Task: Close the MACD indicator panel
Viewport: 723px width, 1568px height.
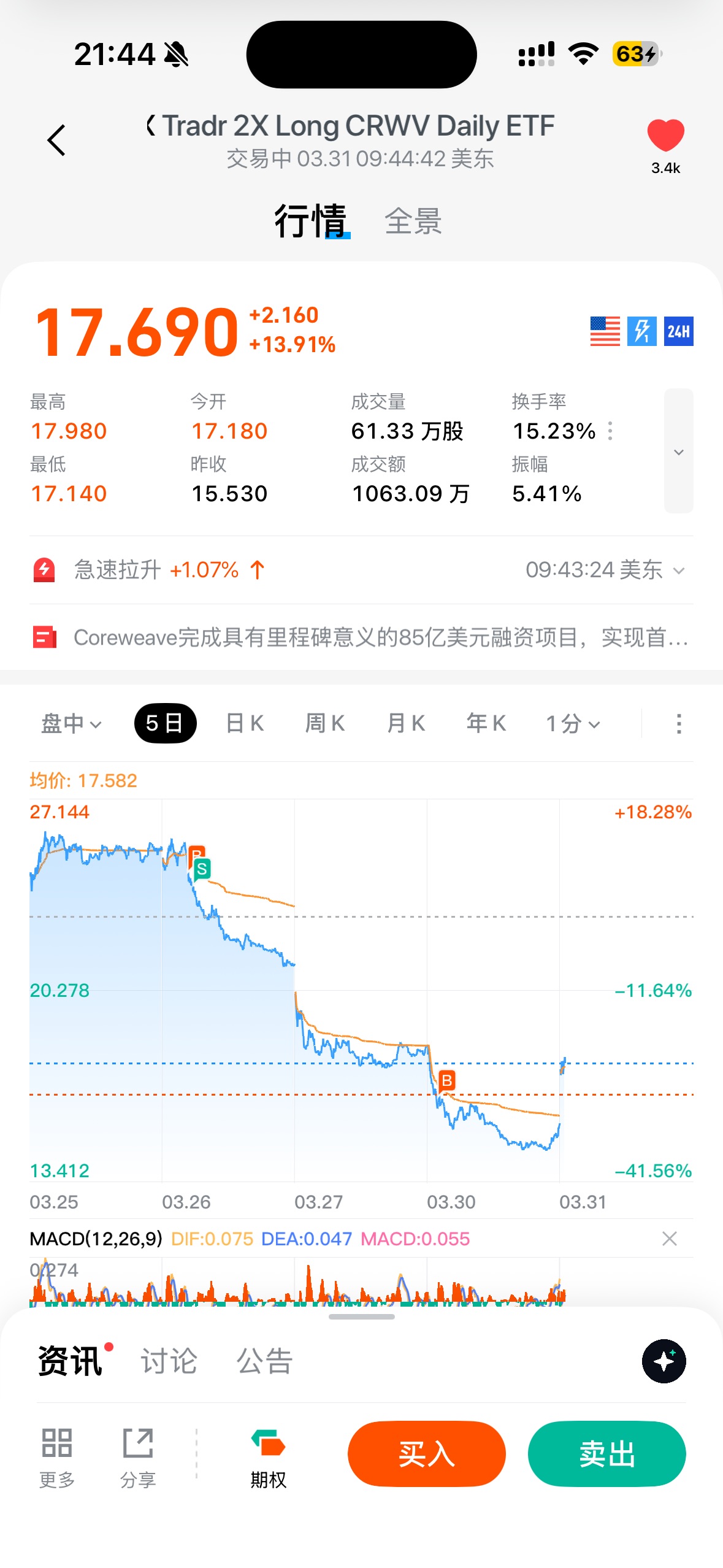Action: (669, 1239)
